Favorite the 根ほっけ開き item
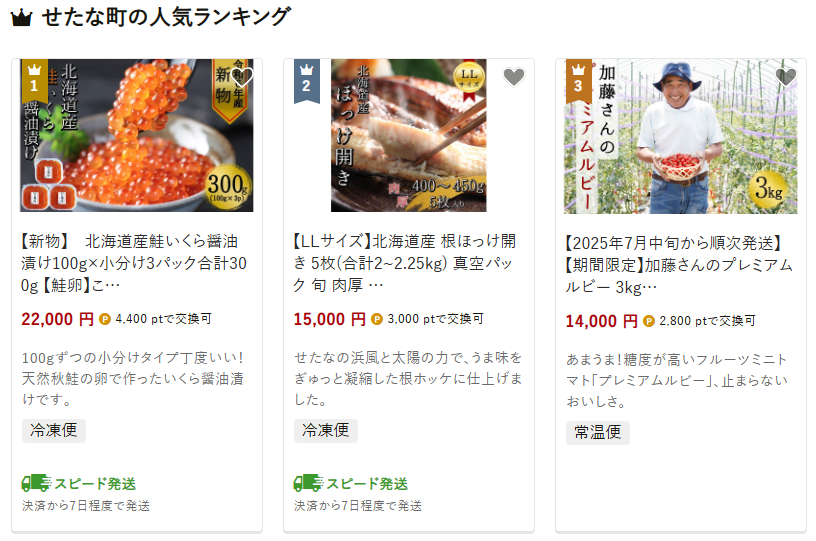The height and width of the screenshot is (541, 816). tap(513, 77)
